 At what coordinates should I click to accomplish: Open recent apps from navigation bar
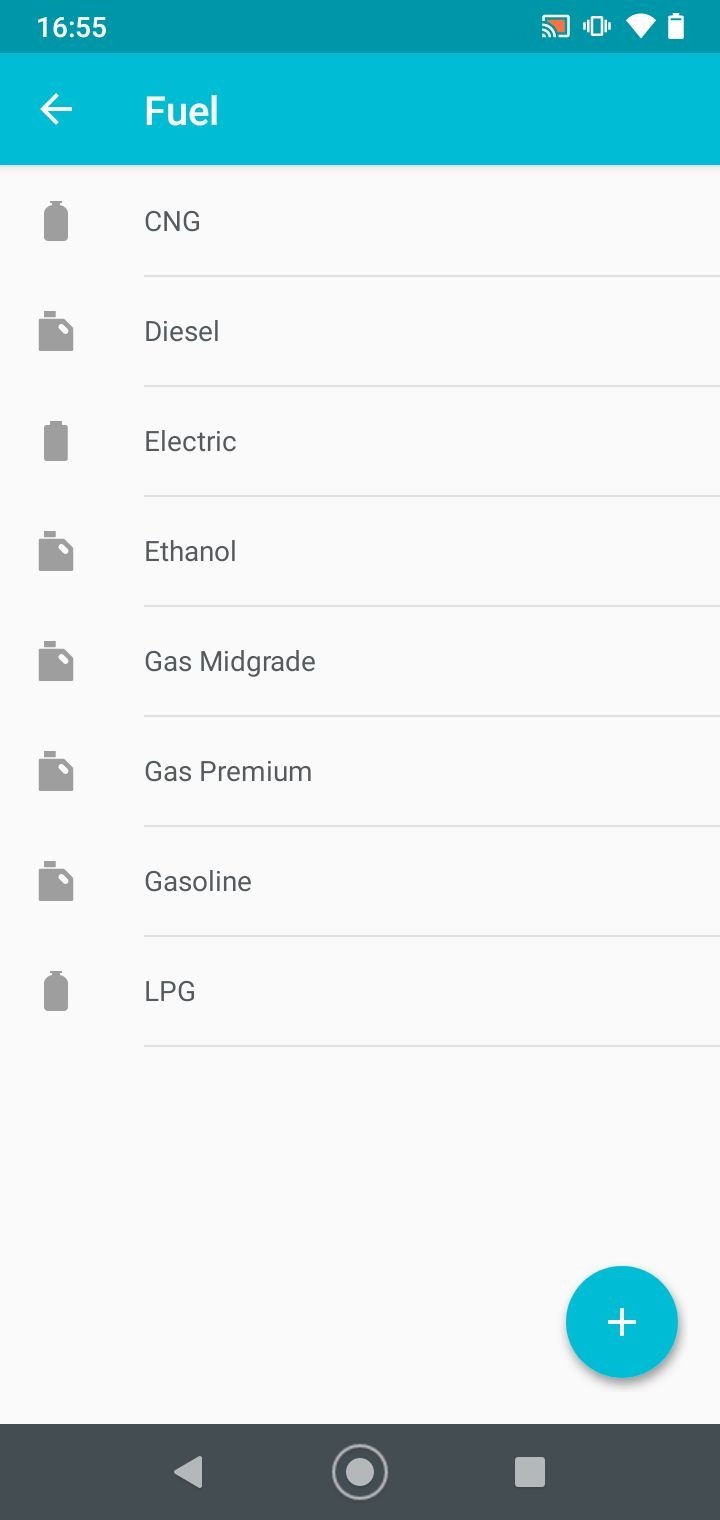click(529, 1472)
